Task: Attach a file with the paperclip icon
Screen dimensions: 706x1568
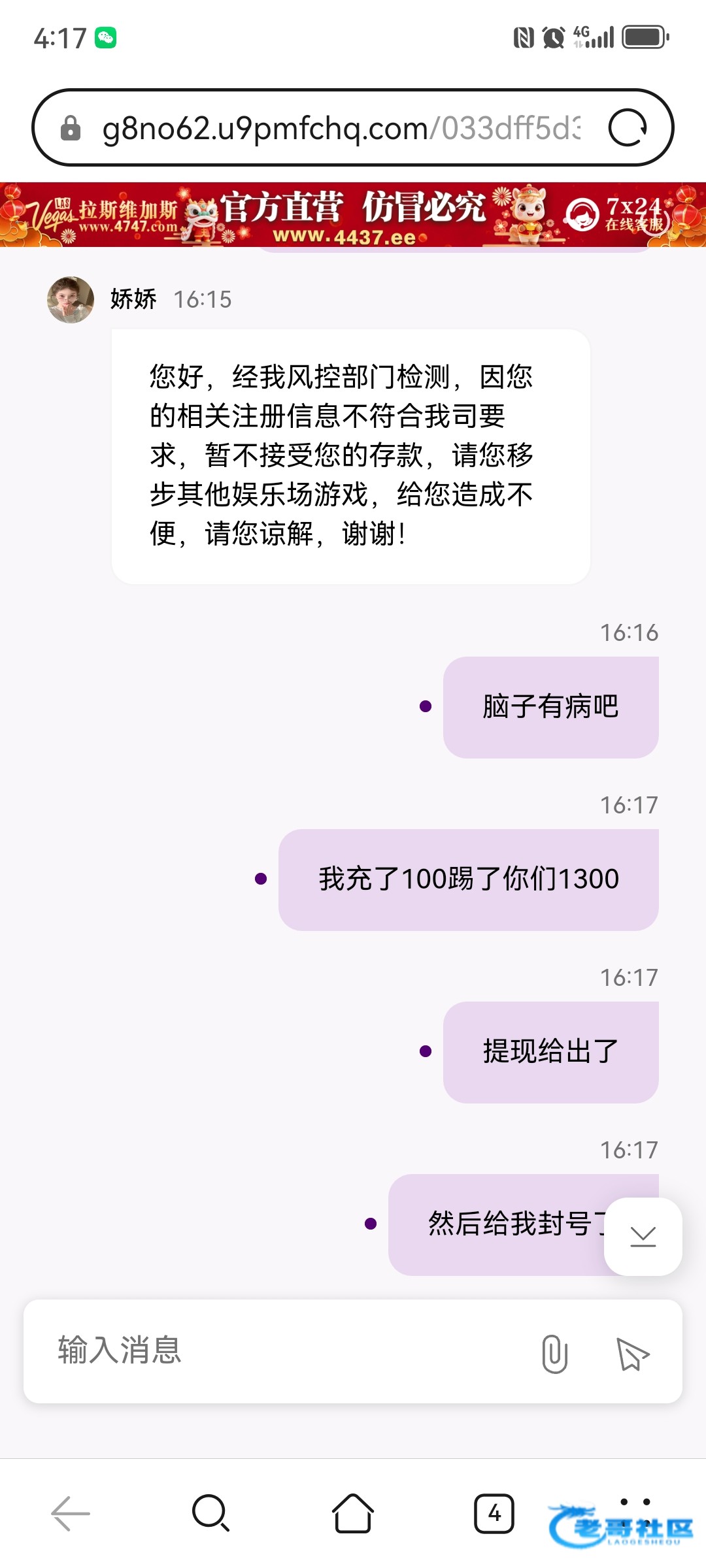Action: click(554, 1353)
